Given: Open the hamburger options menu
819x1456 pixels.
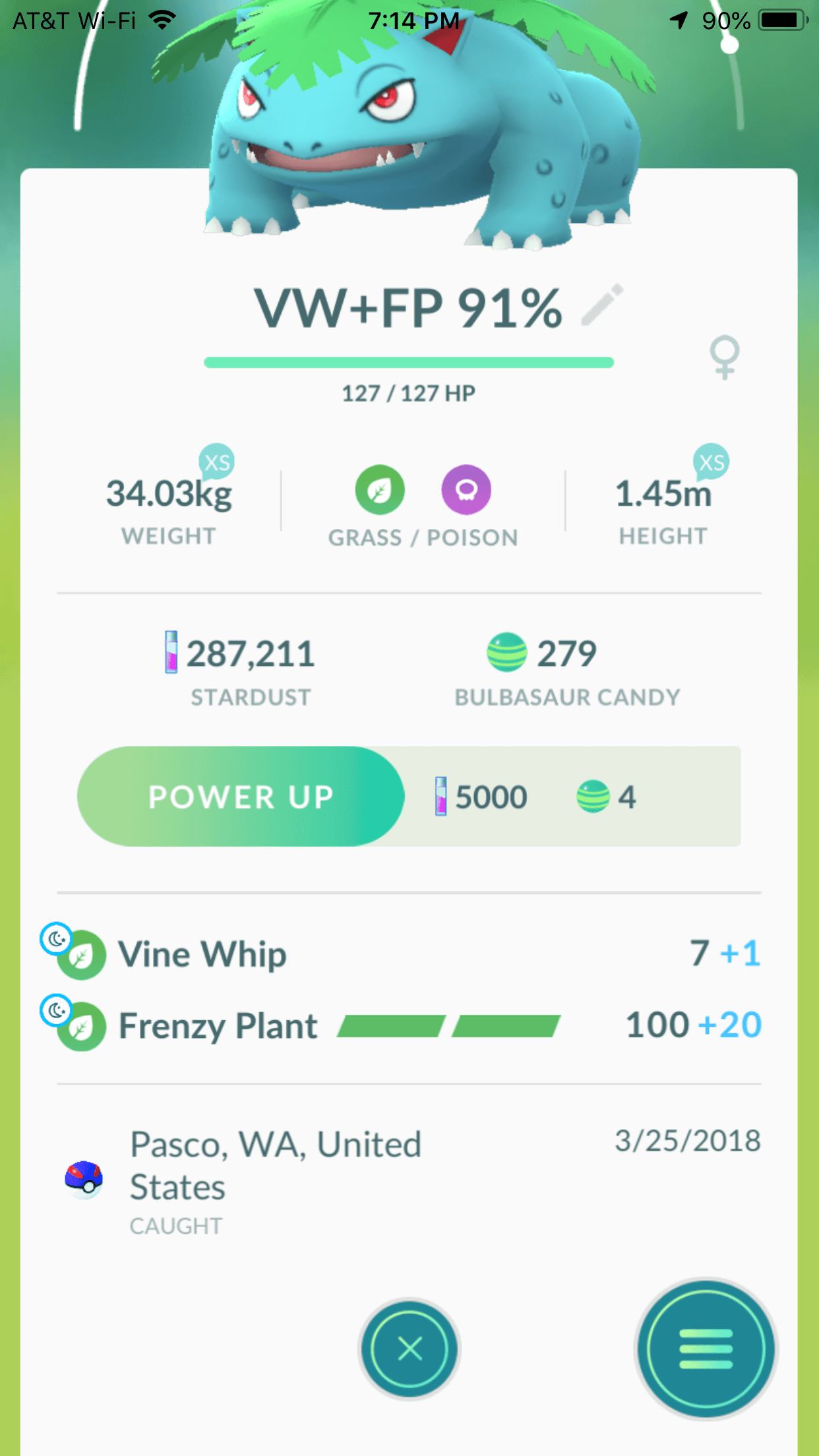Looking at the screenshot, I should tap(706, 1349).
